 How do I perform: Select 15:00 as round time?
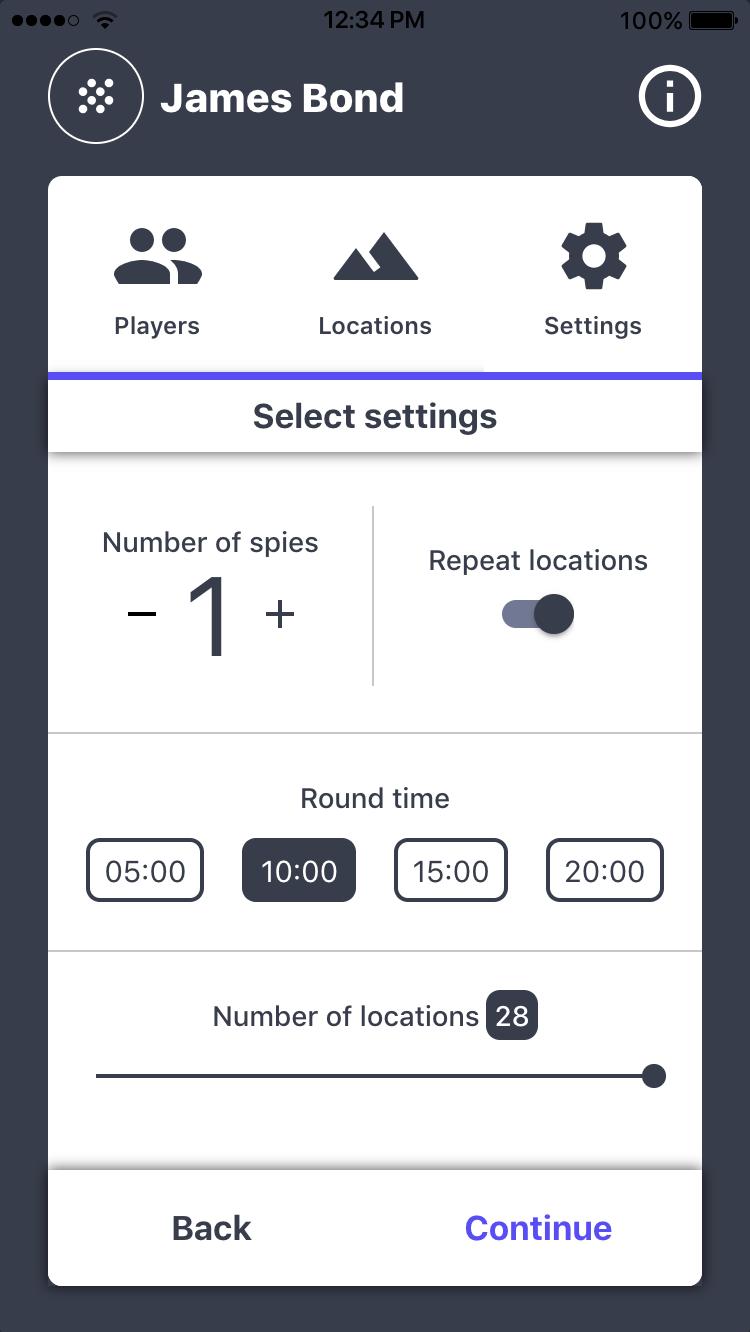(451, 870)
